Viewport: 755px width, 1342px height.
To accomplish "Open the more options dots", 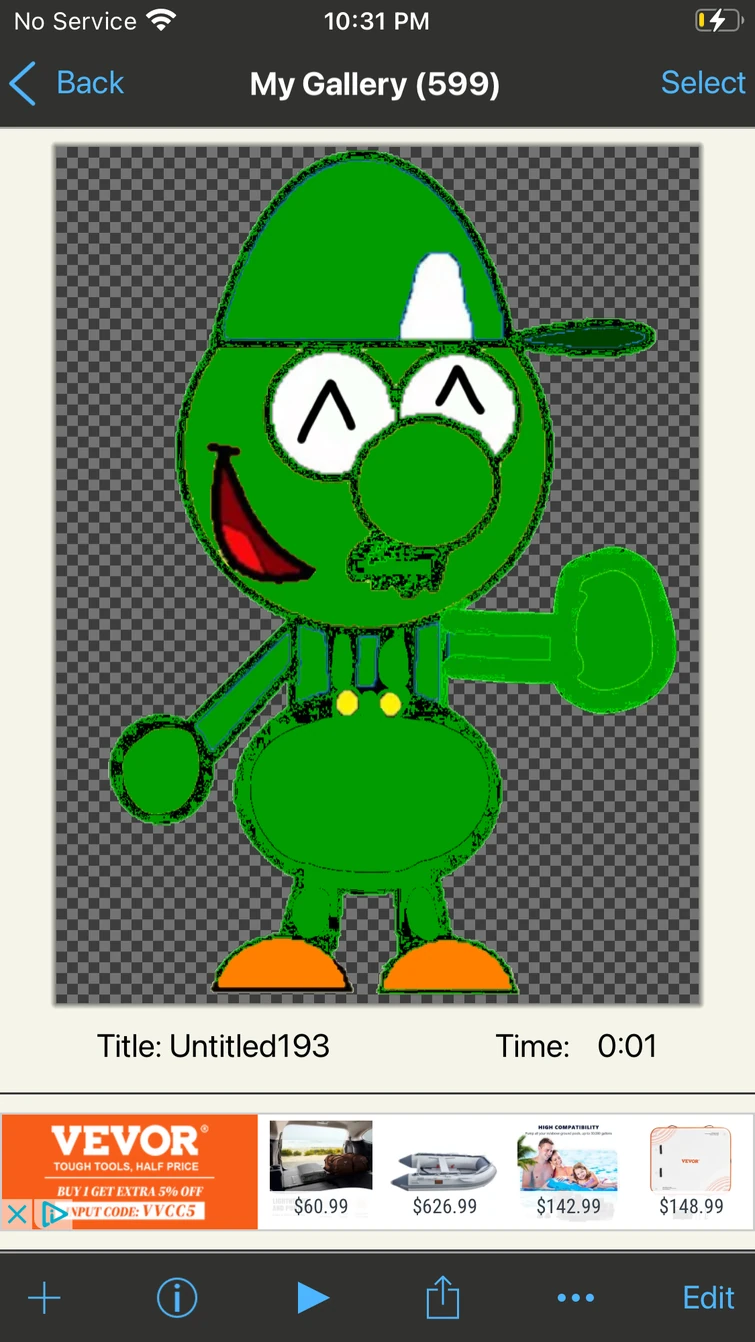I will click(575, 1298).
